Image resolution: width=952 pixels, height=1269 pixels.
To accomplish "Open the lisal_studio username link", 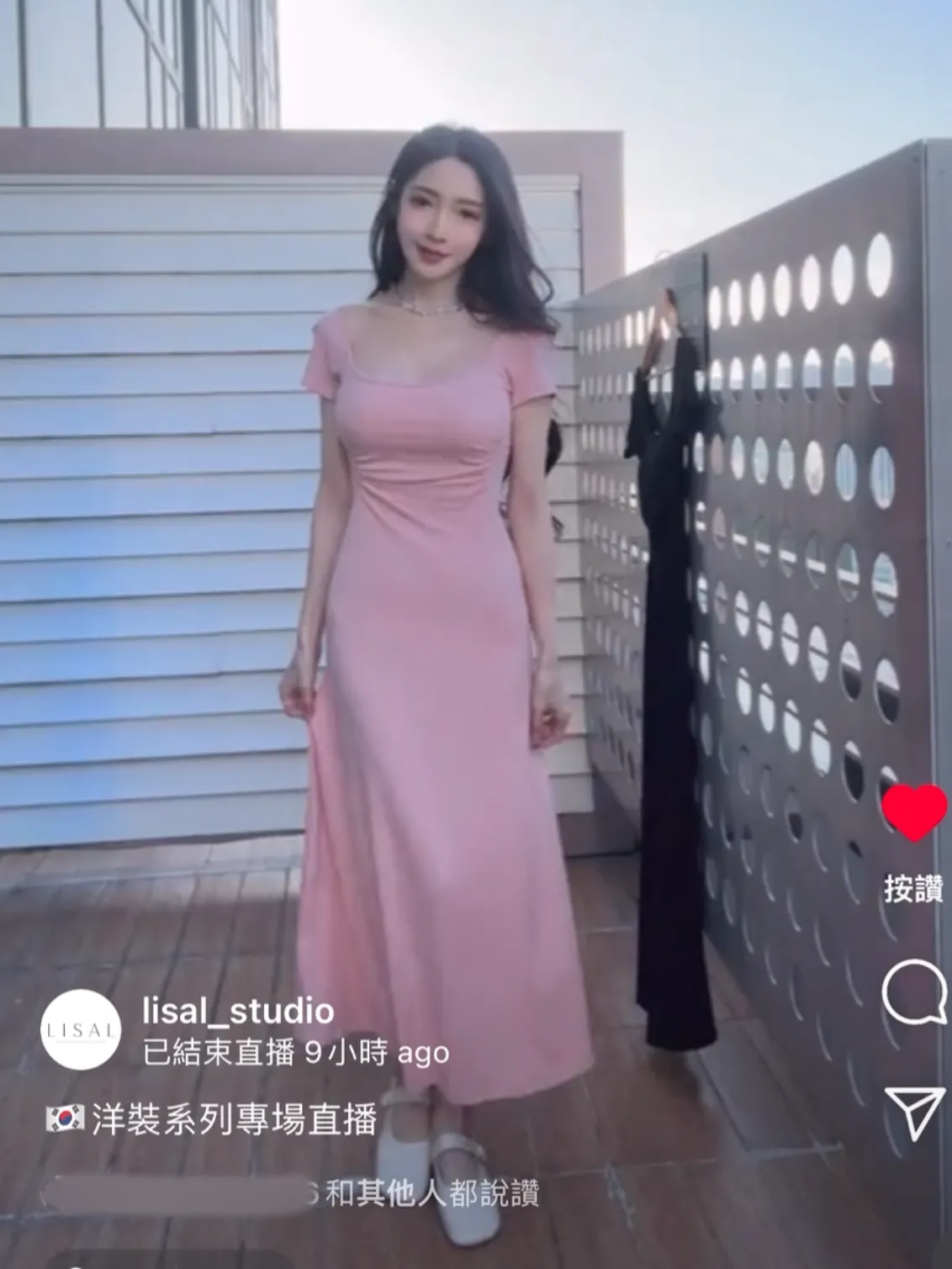I will point(238,1011).
